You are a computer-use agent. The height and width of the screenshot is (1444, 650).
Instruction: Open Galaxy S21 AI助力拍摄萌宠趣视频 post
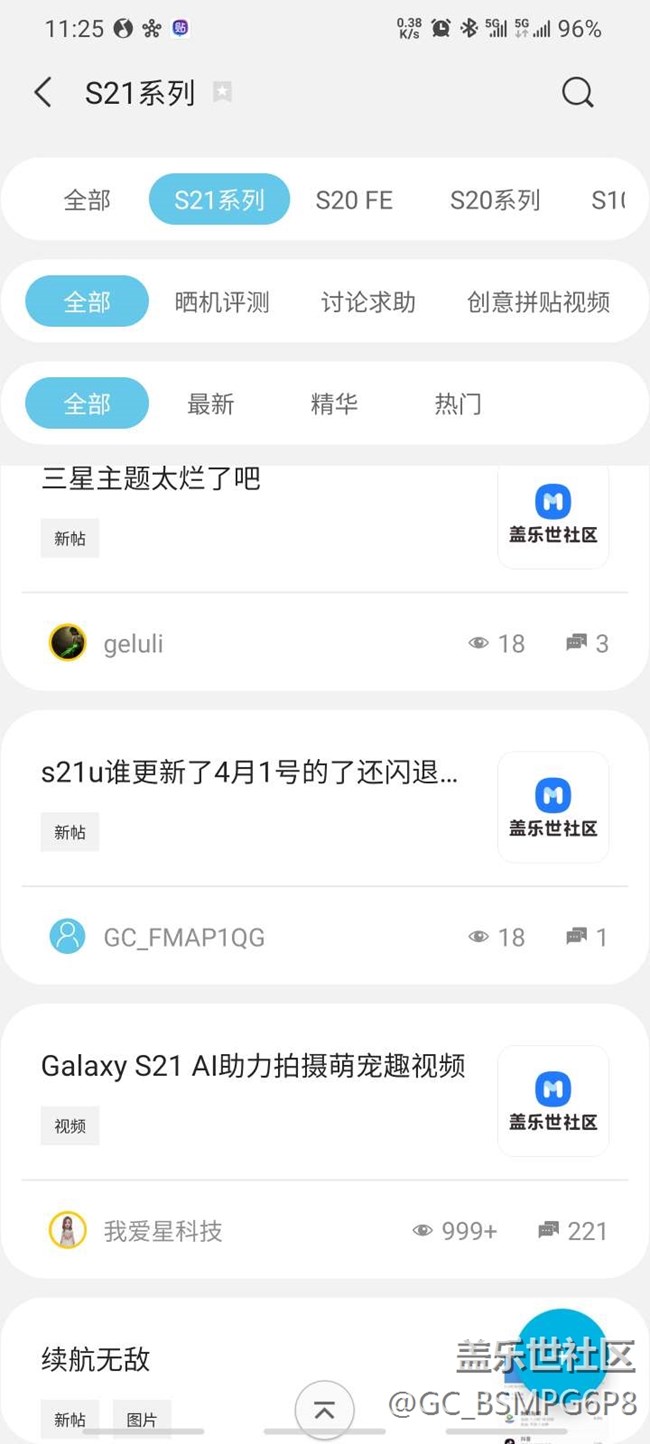(253, 1066)
